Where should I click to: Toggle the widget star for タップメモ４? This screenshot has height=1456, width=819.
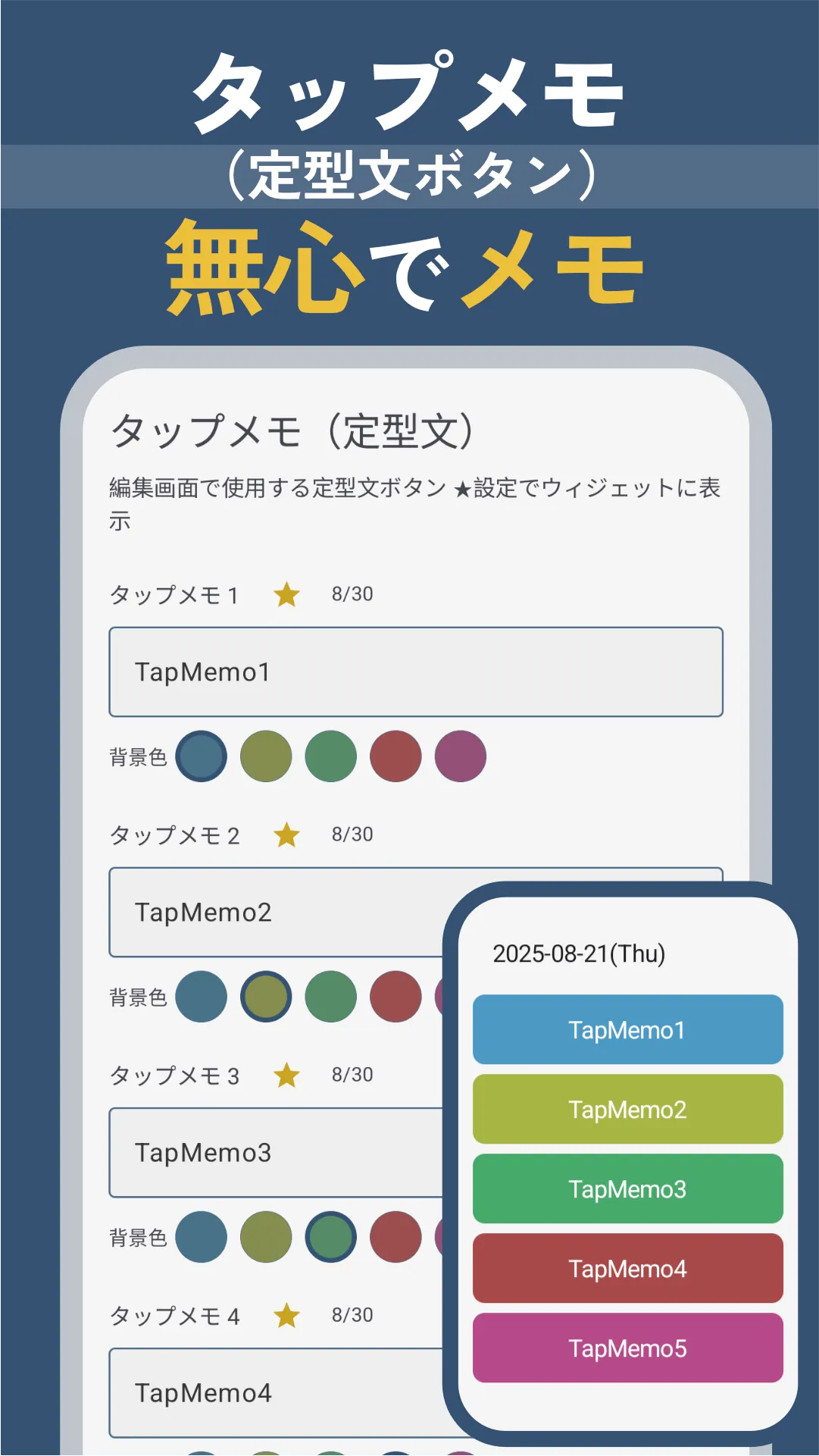click(286, 1317)
